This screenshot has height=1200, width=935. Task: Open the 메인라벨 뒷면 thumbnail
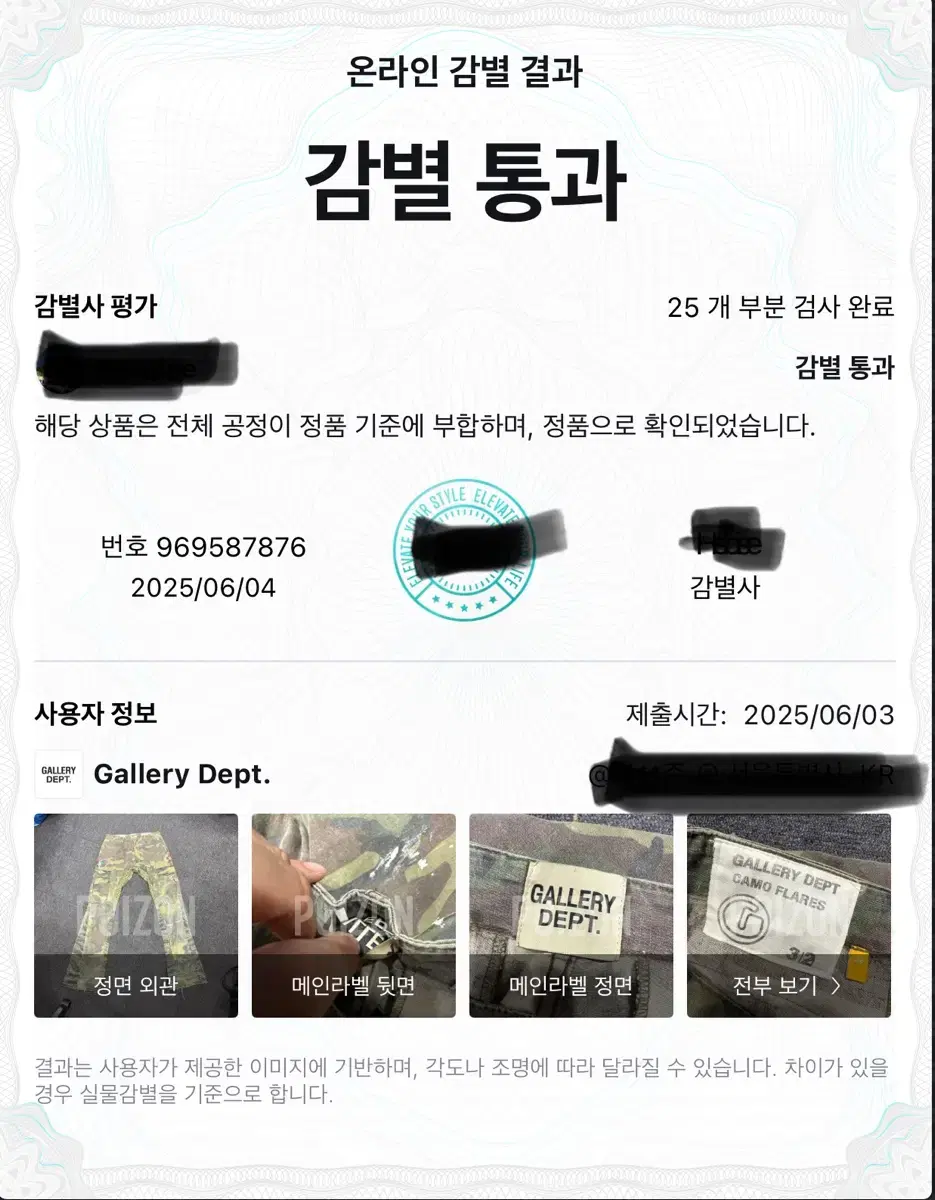(x=352, y=985)
